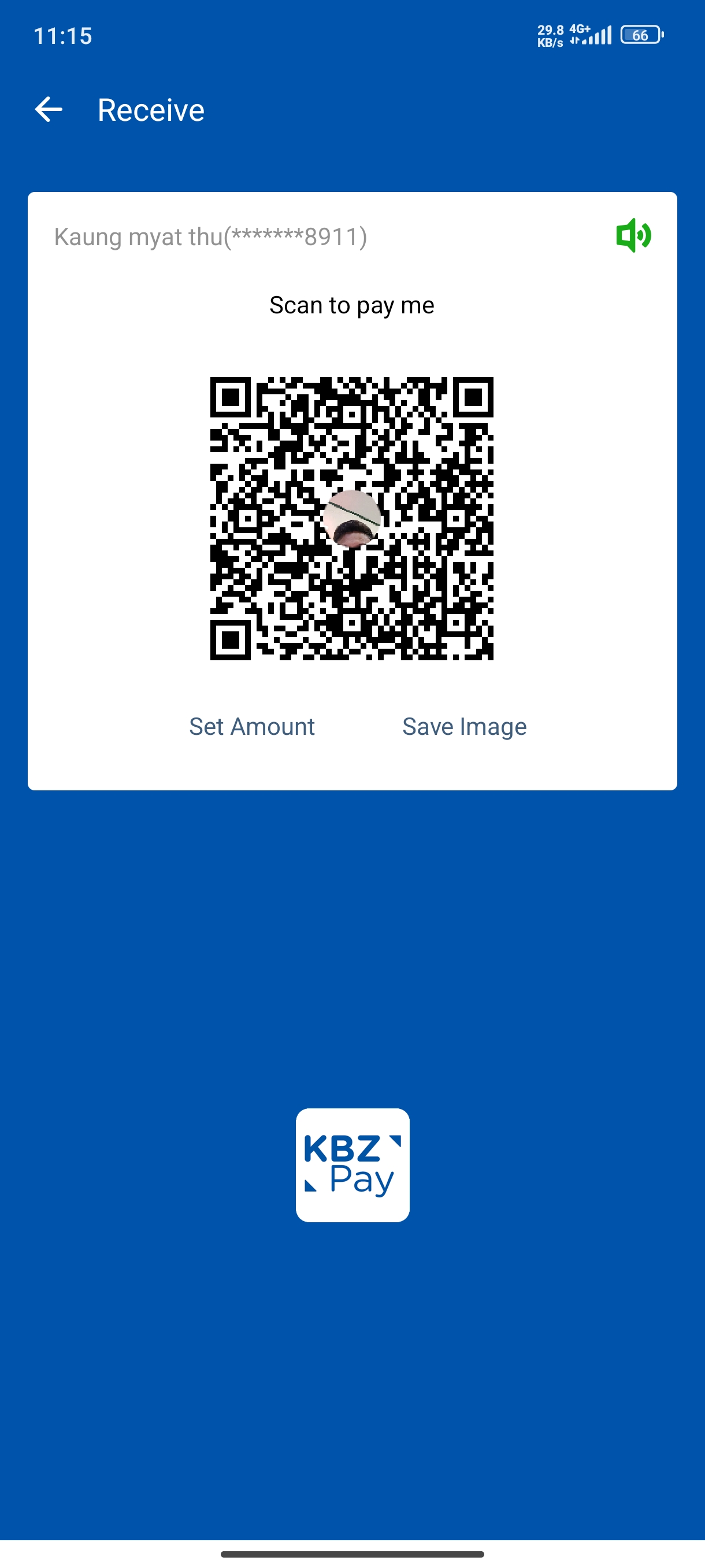Tap Set Amount to specify payment

point(252,726)
